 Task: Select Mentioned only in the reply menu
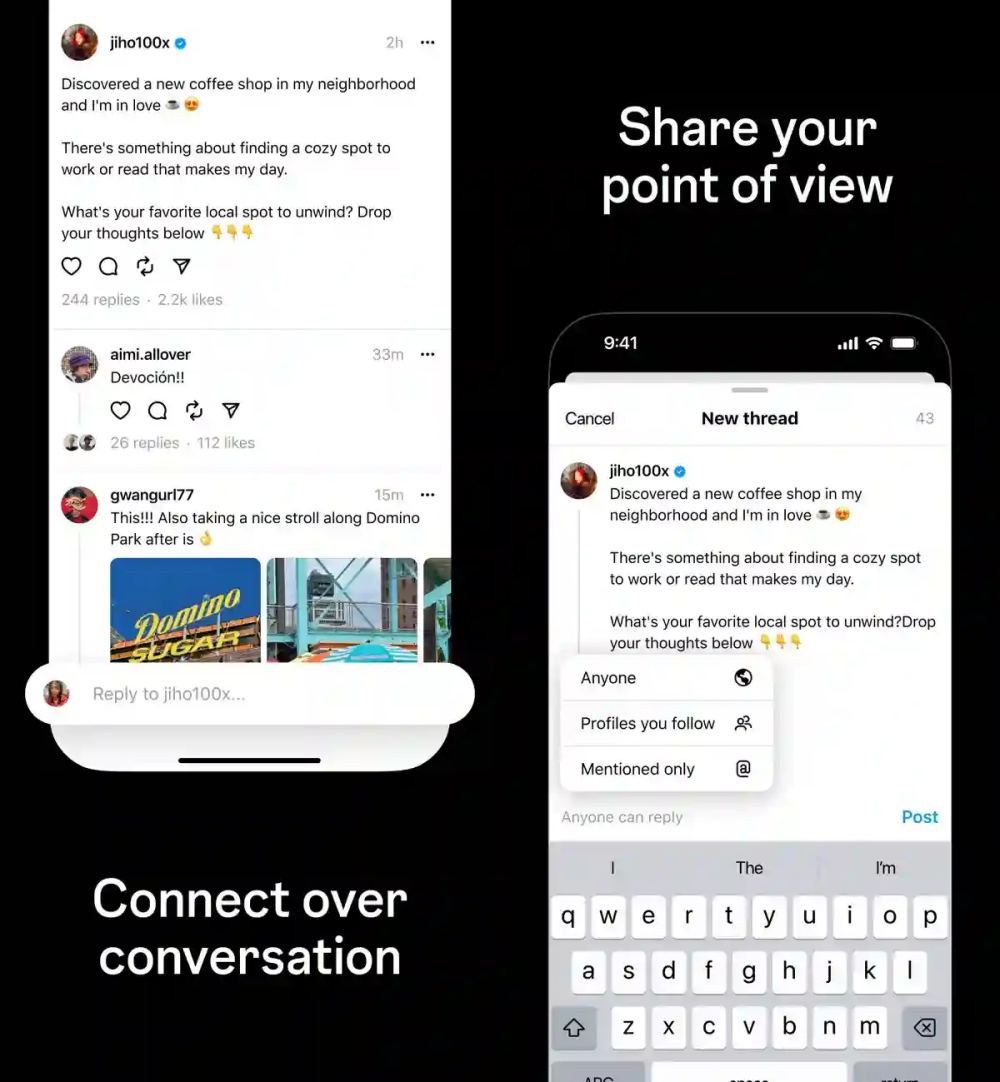click(x=637, y=768)
